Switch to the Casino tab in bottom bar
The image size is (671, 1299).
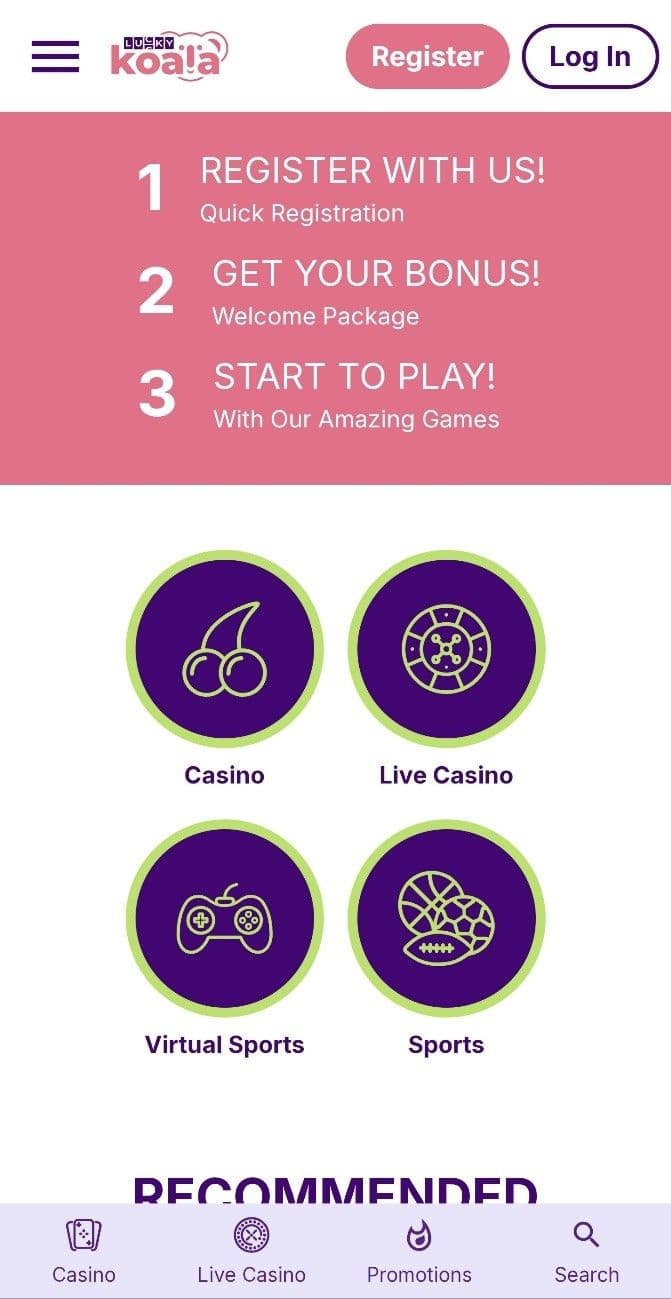[x=84, y=1250]
